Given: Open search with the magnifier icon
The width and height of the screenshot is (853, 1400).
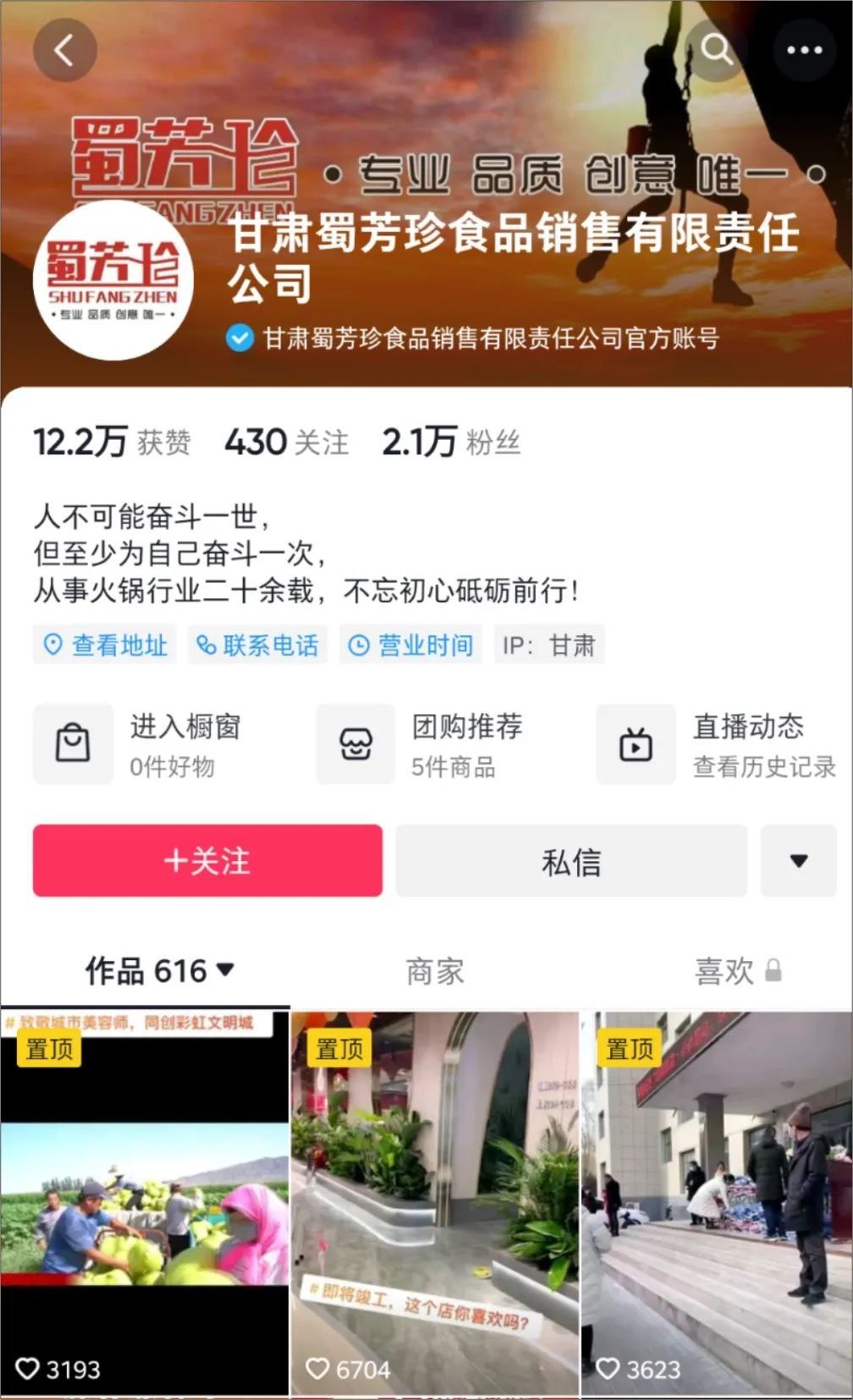Looking at the screenshot, I should [716, 50].
